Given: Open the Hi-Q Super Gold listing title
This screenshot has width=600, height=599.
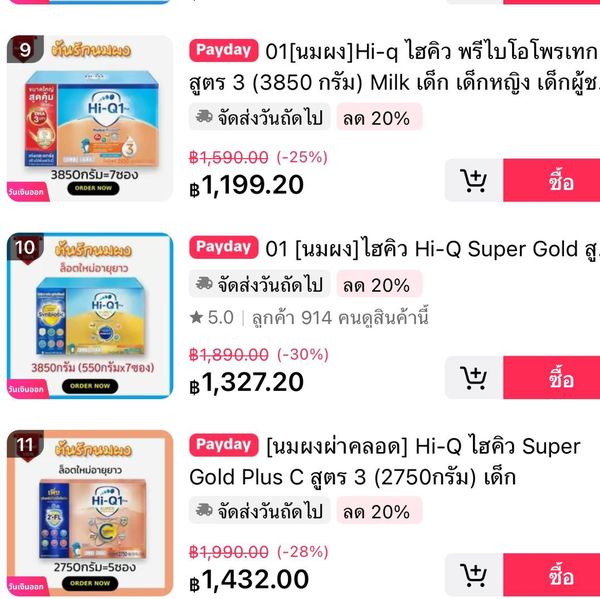Looking at the screenshot, I should (x=420, y=248).
